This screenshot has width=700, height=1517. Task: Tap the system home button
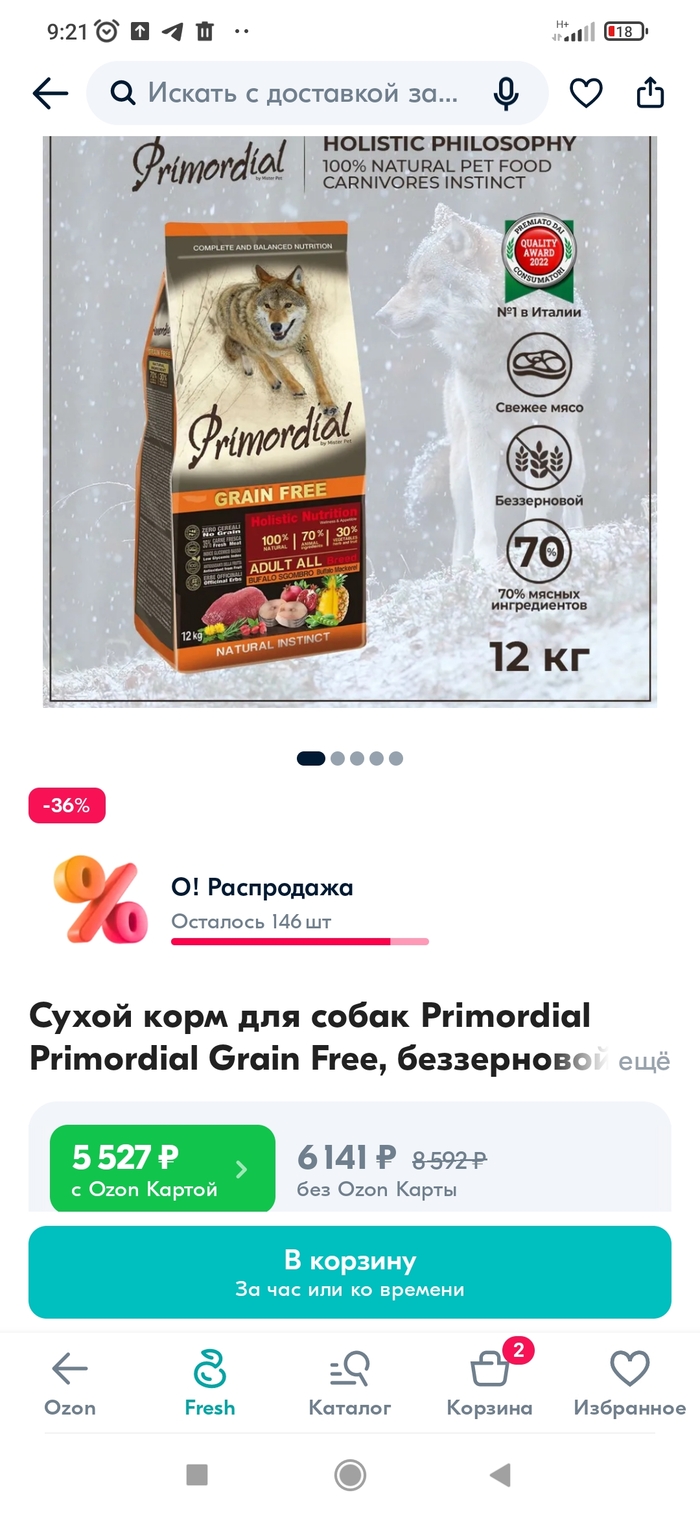click(x=350, y=1474)
